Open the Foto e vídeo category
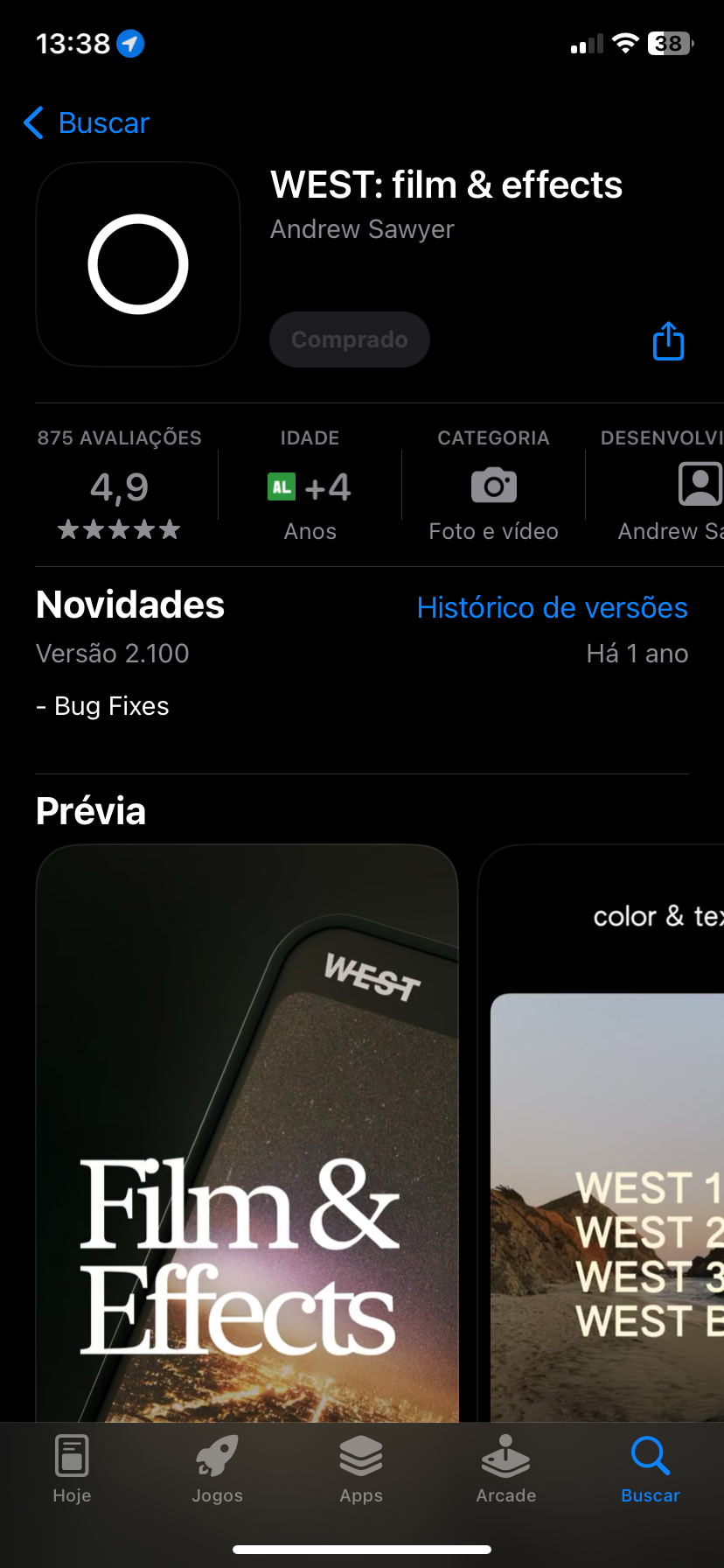724x1568 pixels. (493, 487)
